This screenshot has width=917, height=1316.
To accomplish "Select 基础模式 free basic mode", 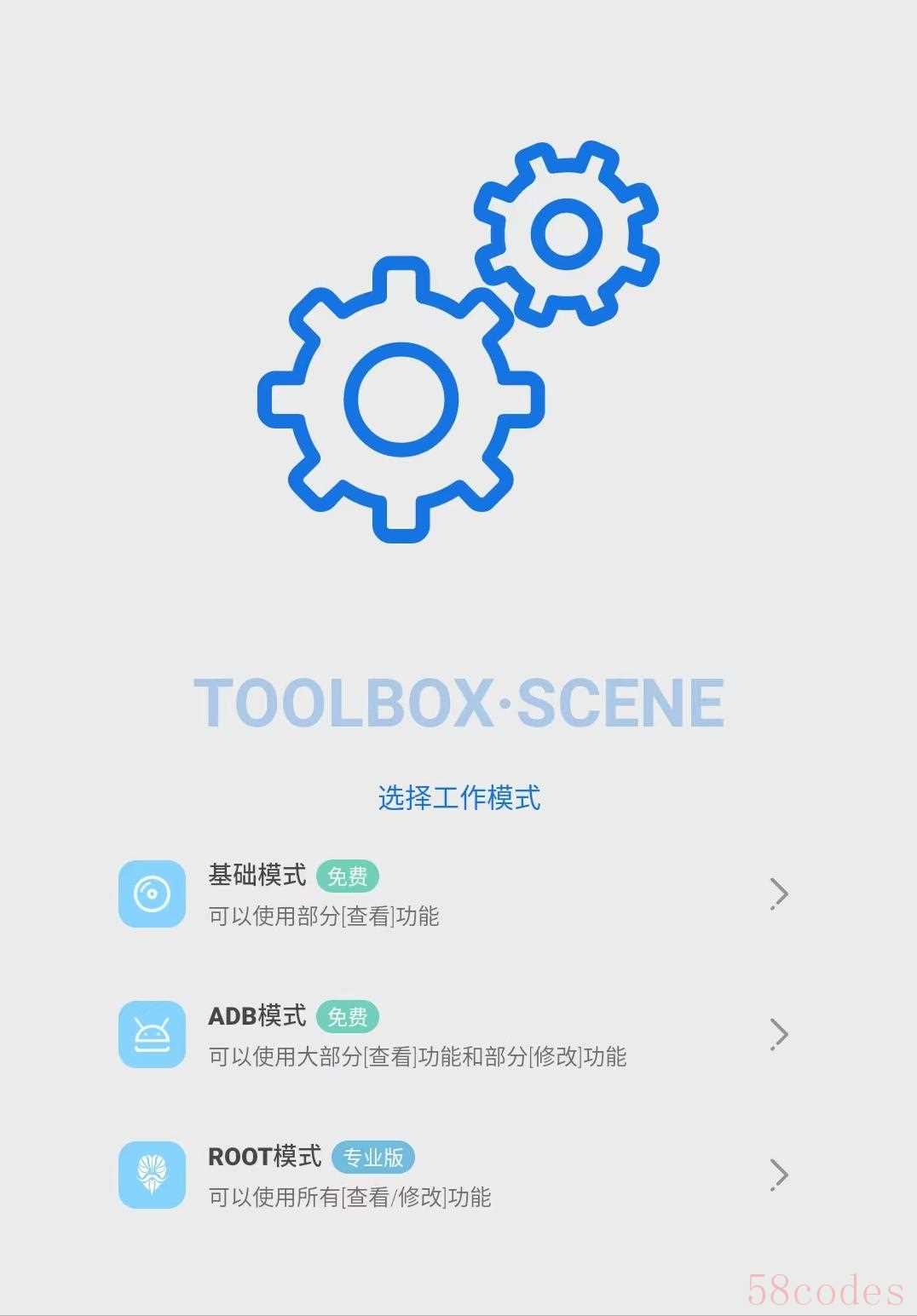I will (x=452, y=894).
